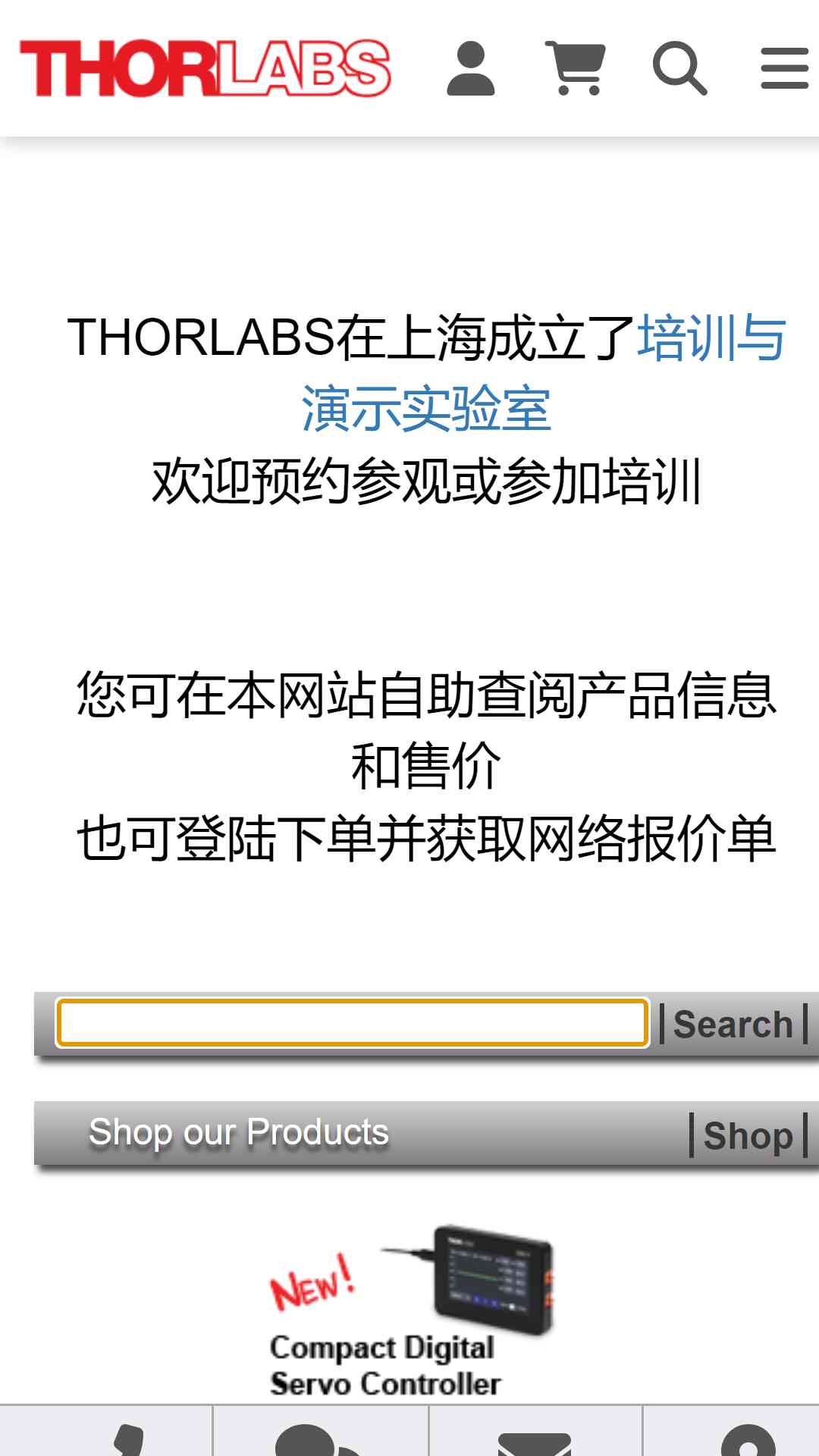Open the hamburger menu
The image size is (819, 1456).
[785, 68]
